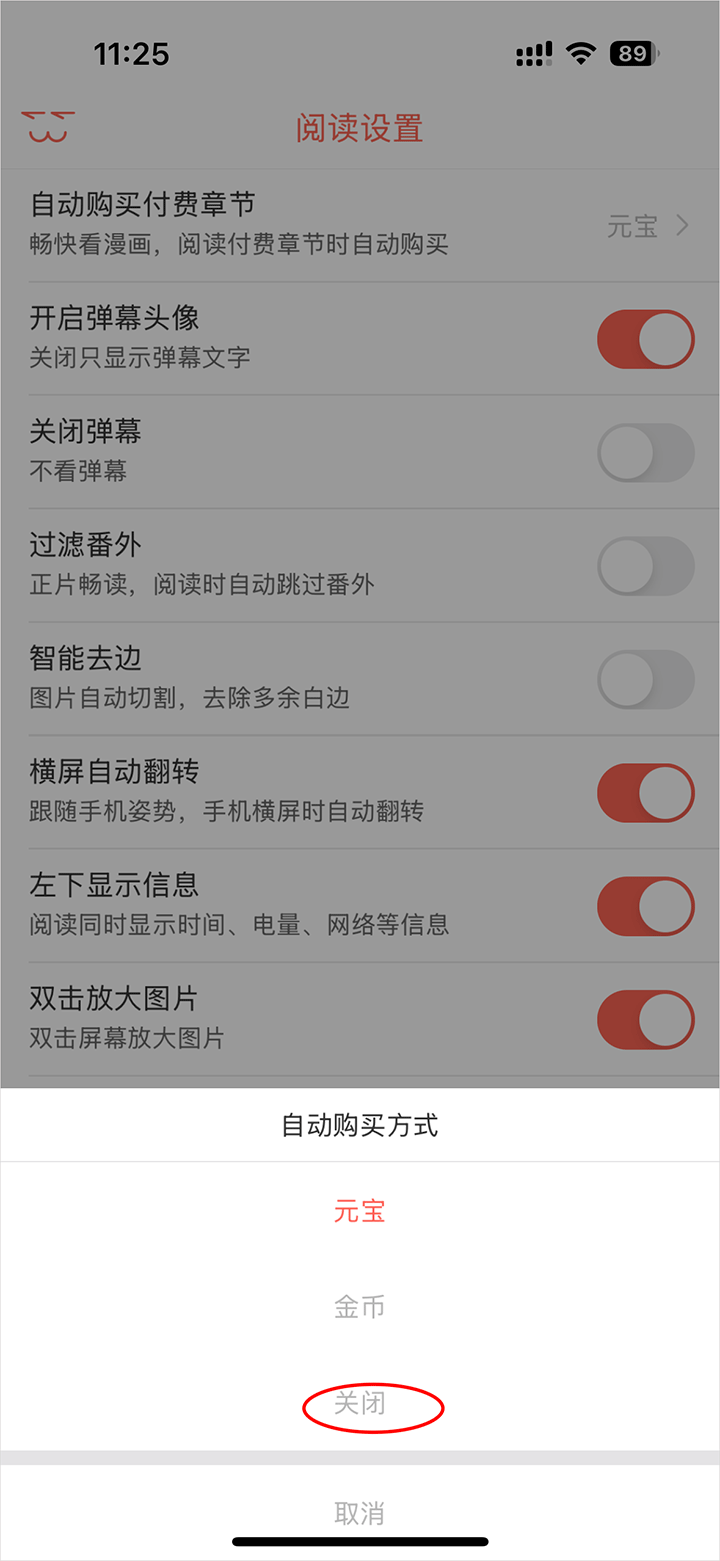Viewport: 720px width, 1561px height.
Task: Select 元宝 as the auto-purchase method
Action: point(360,1212)
